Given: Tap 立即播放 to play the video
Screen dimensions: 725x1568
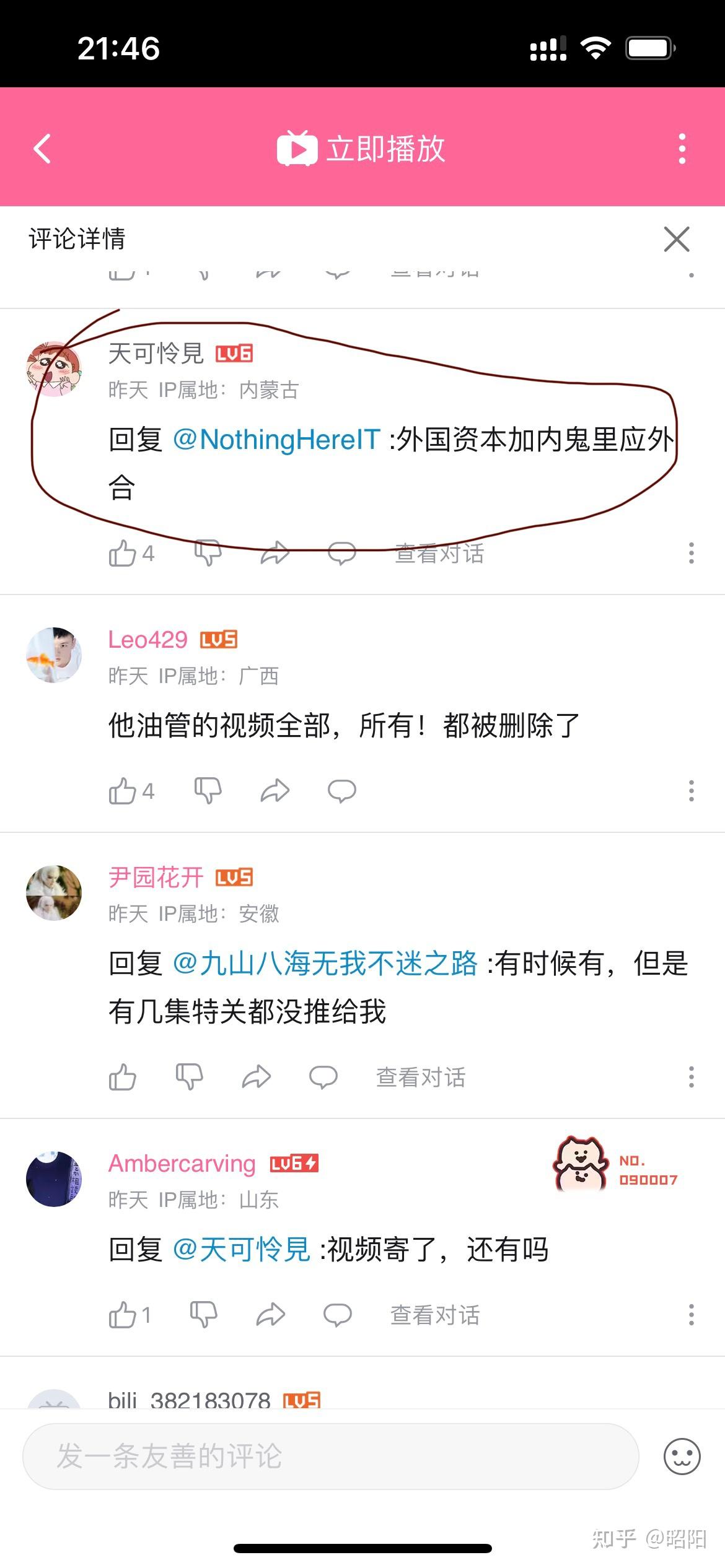Looking at the screenshot, I should tap(361, 149).
